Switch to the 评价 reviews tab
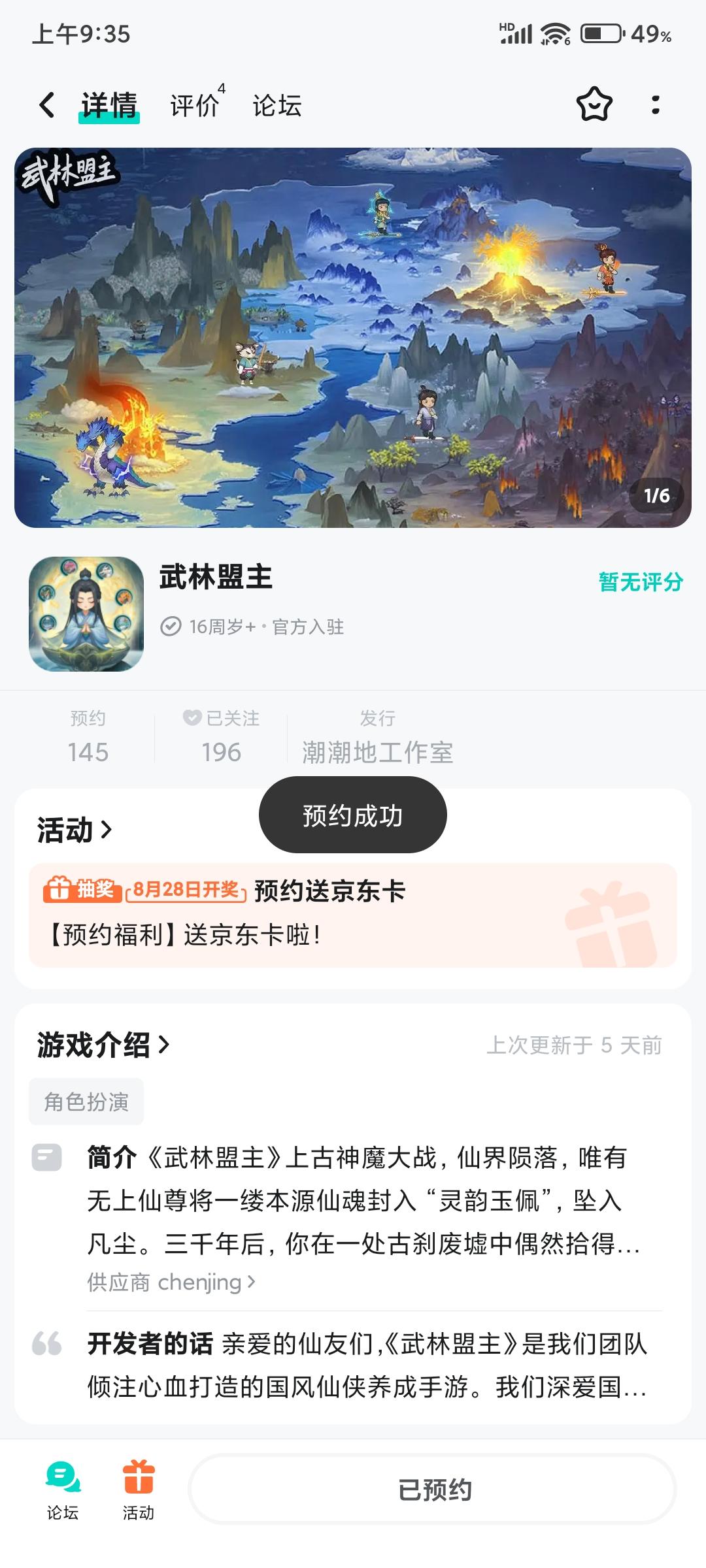Image resolution: width=706 pixels, height=1568 pixels. click(194, 105)
